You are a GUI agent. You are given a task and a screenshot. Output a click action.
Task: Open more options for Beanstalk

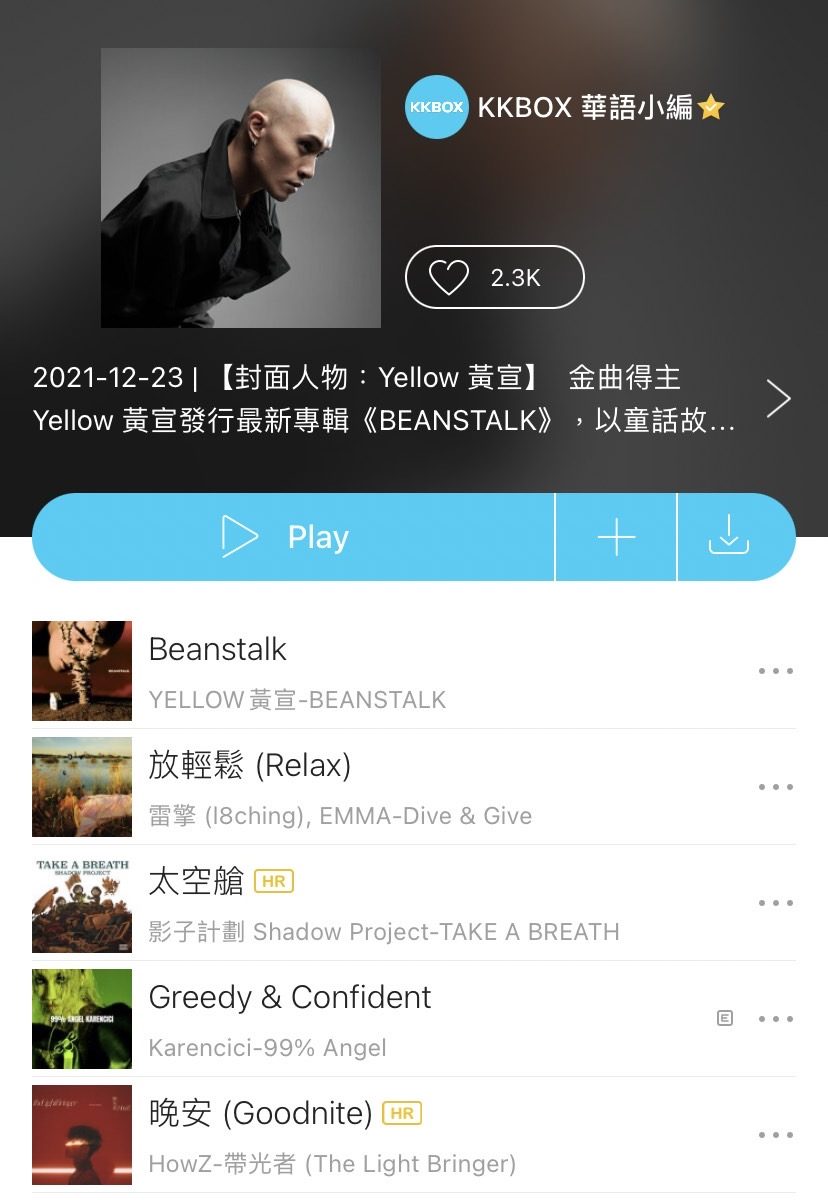click(775, 671)
